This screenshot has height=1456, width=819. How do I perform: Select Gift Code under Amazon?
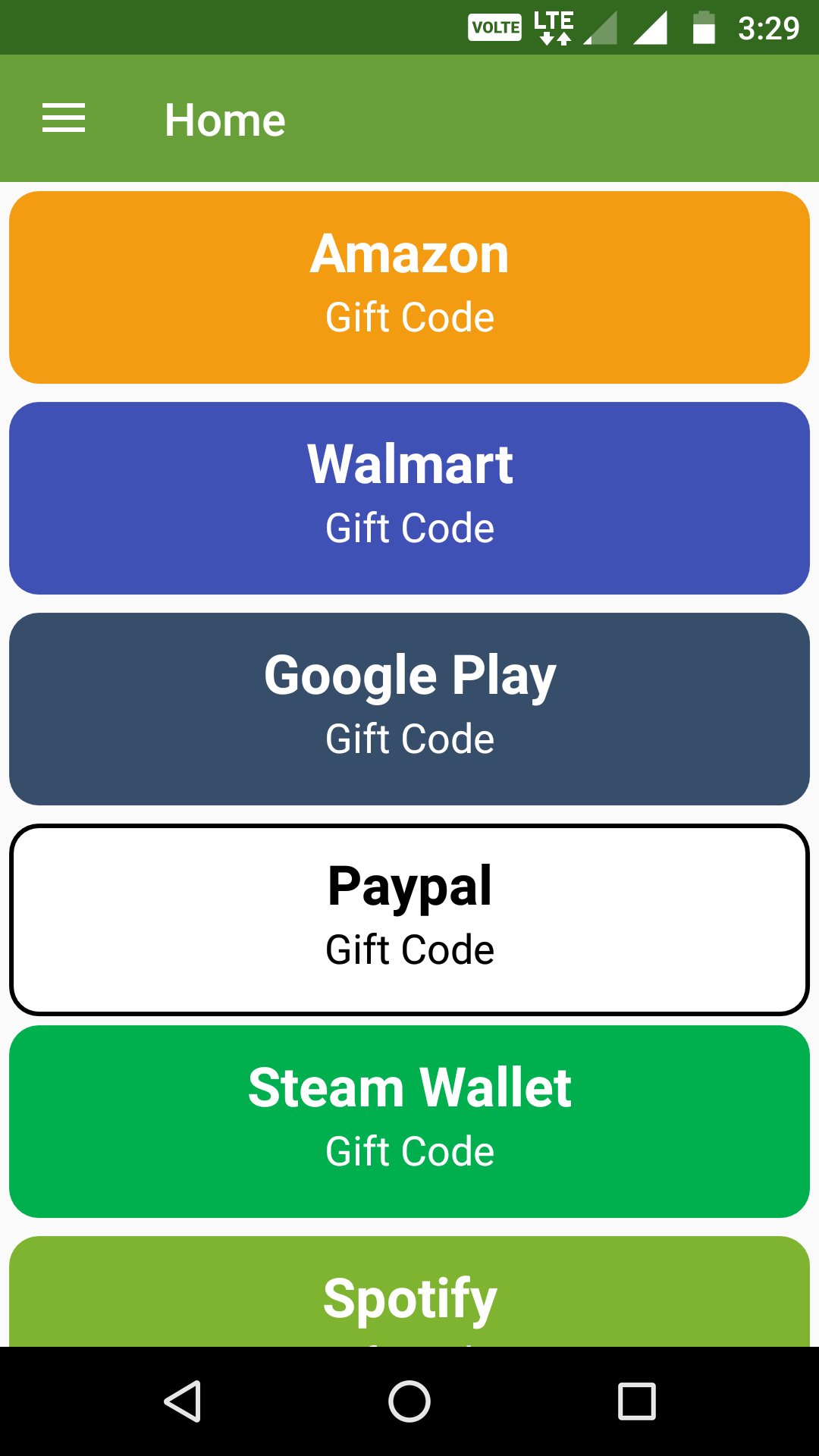coord(409,318)
